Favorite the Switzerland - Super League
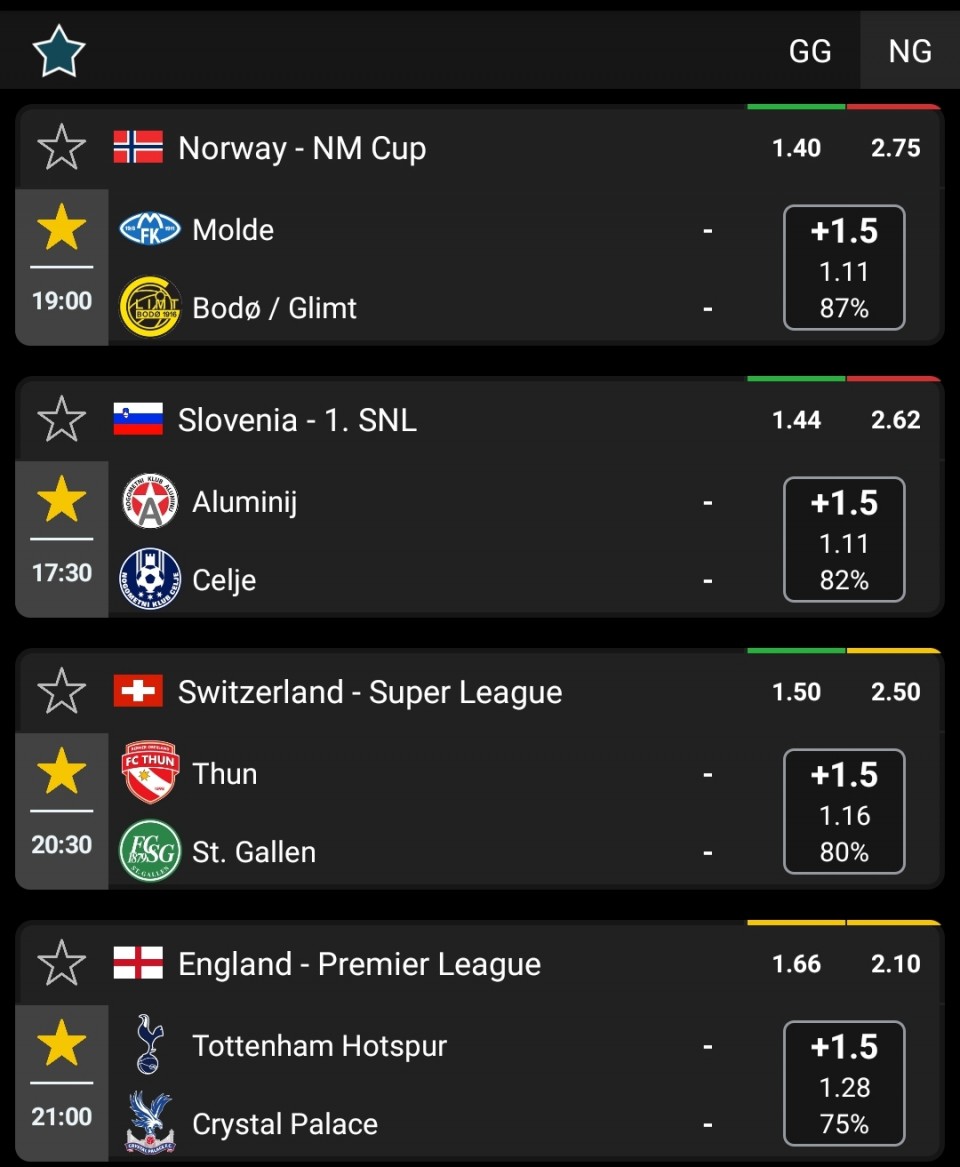This screenshot has width=960, height=1167. tap(61, 692)
